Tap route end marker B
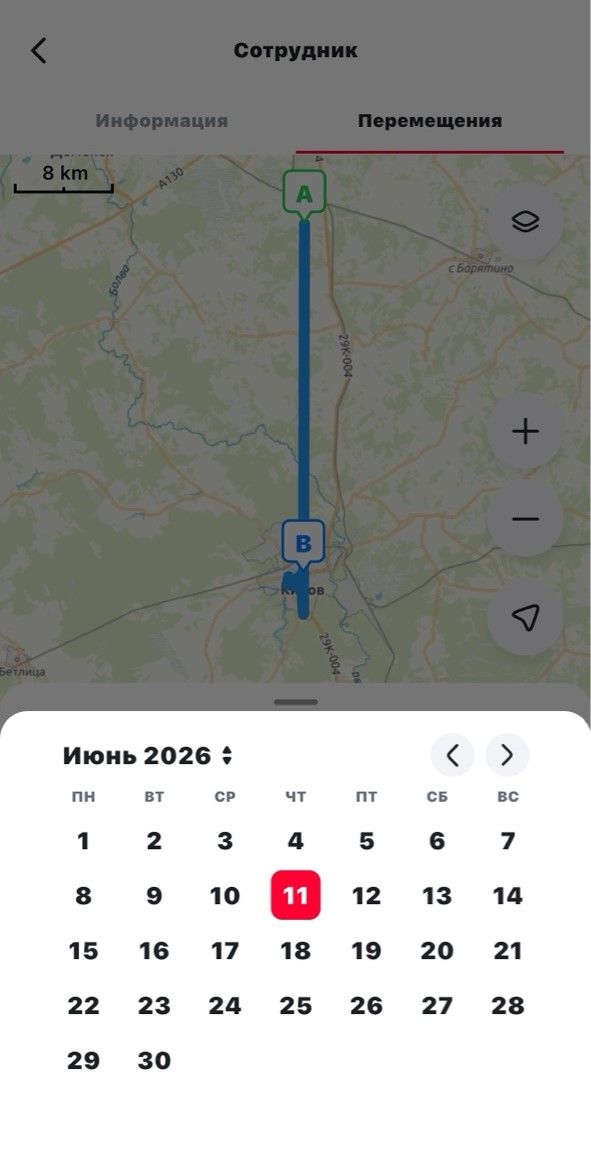This screenshot has width=591, height=1170. pos(303,542)
